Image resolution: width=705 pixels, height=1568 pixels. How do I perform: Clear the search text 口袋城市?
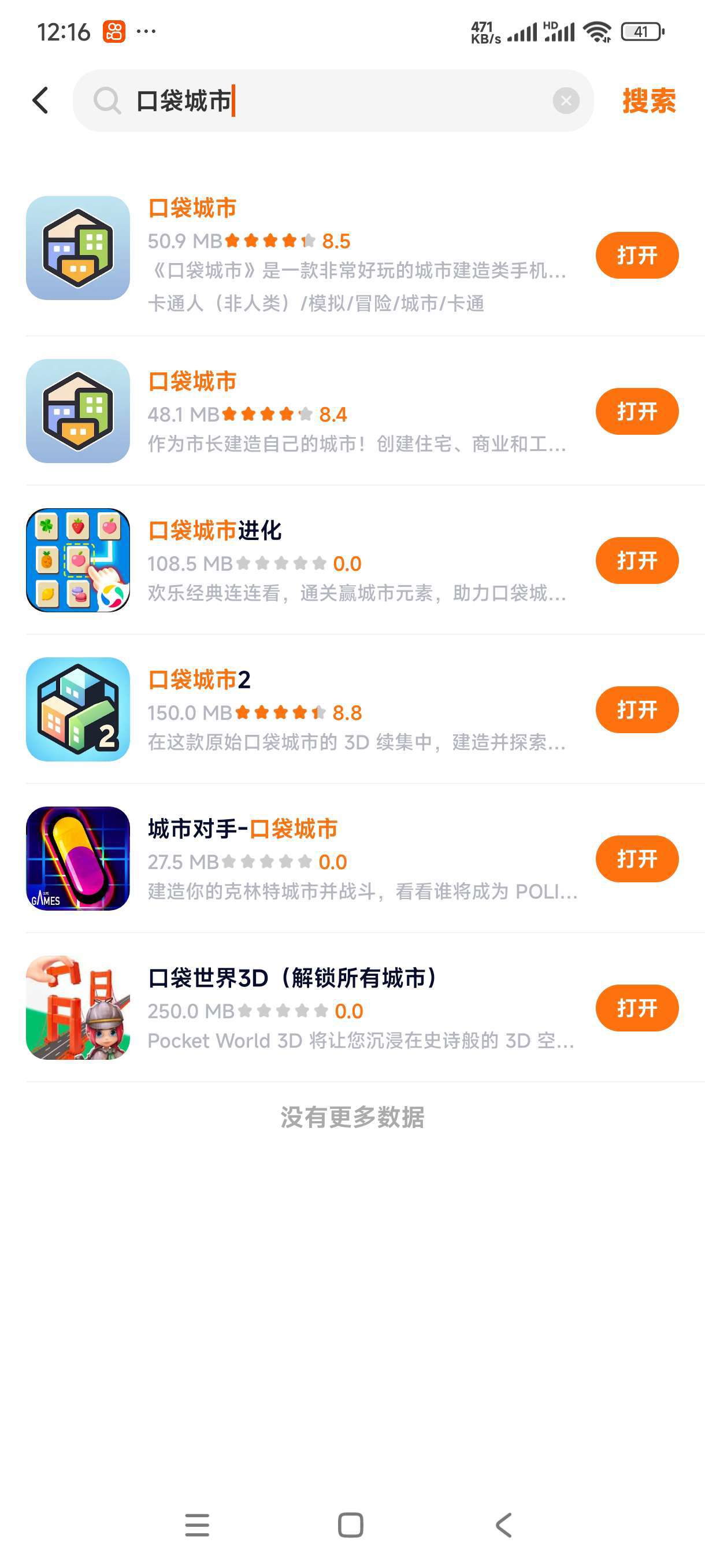[x=565, y=101]
